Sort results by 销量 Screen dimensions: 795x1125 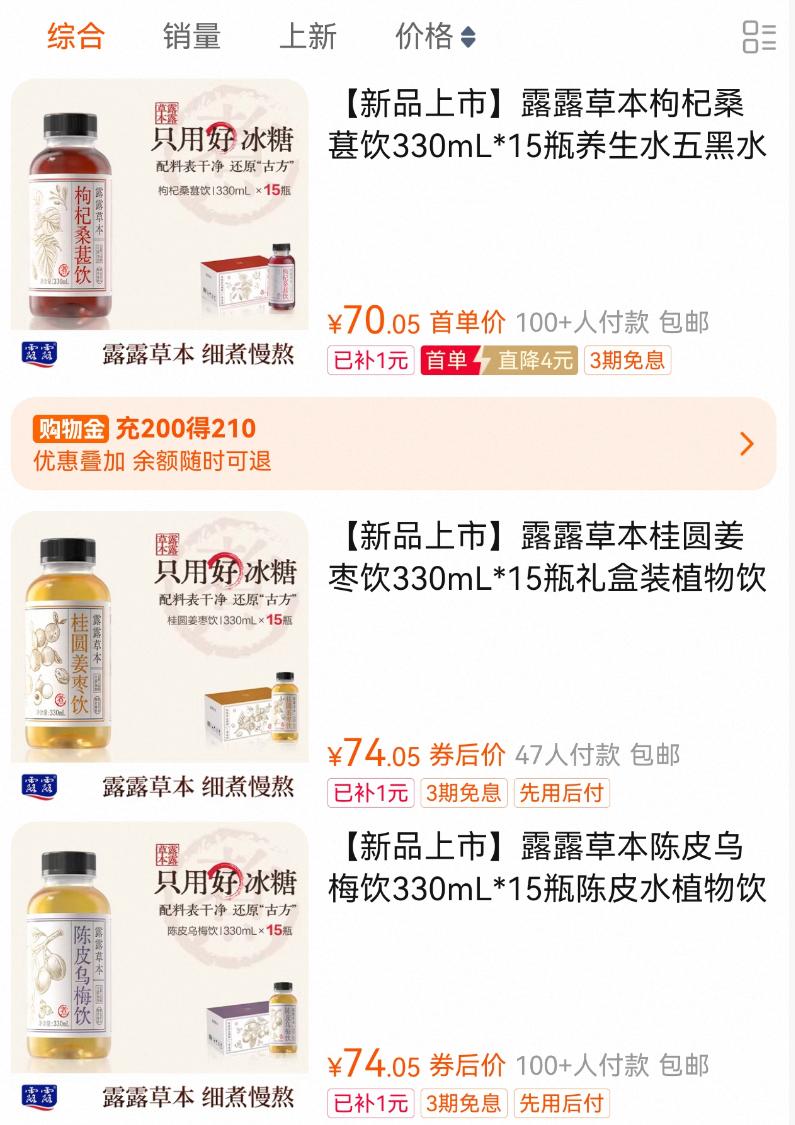(192, 37)
